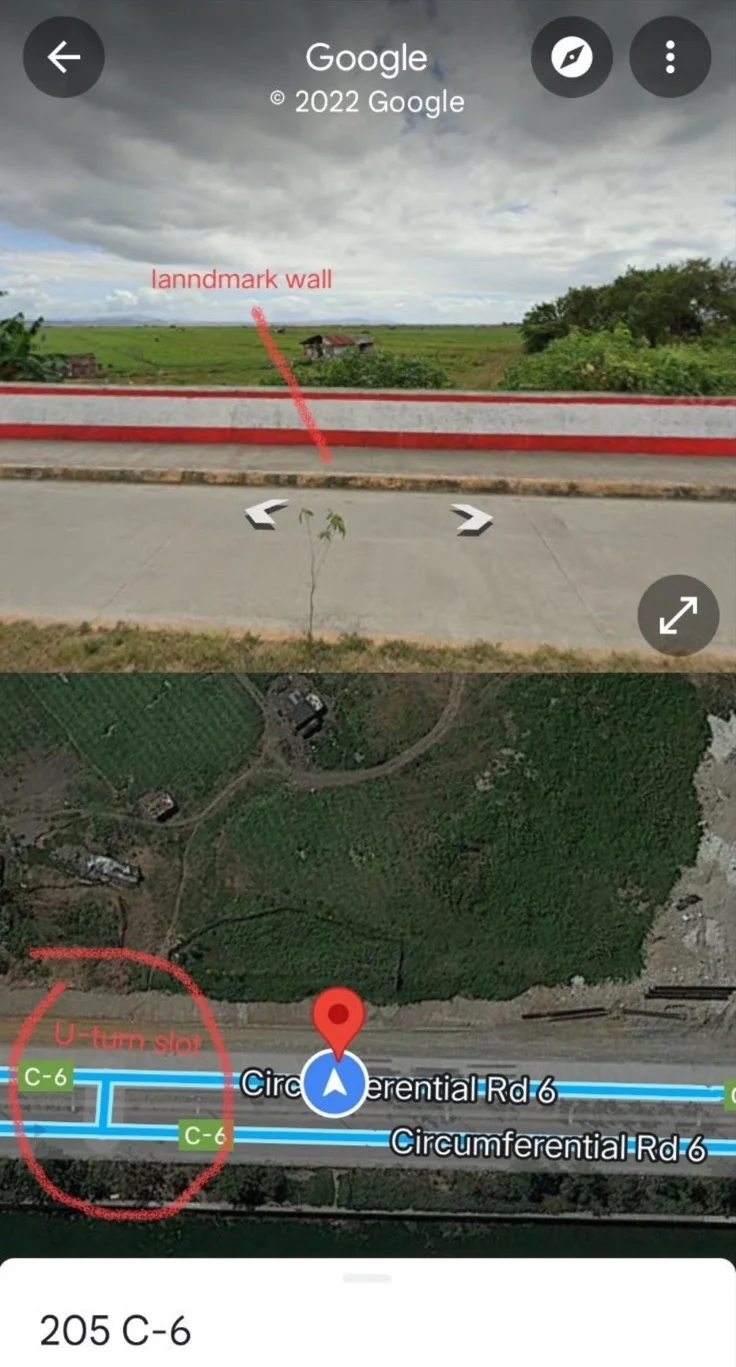The image size is (736, 1367).
Task: Open the three-dot overflow menu
Action: (x=670, y=57)
